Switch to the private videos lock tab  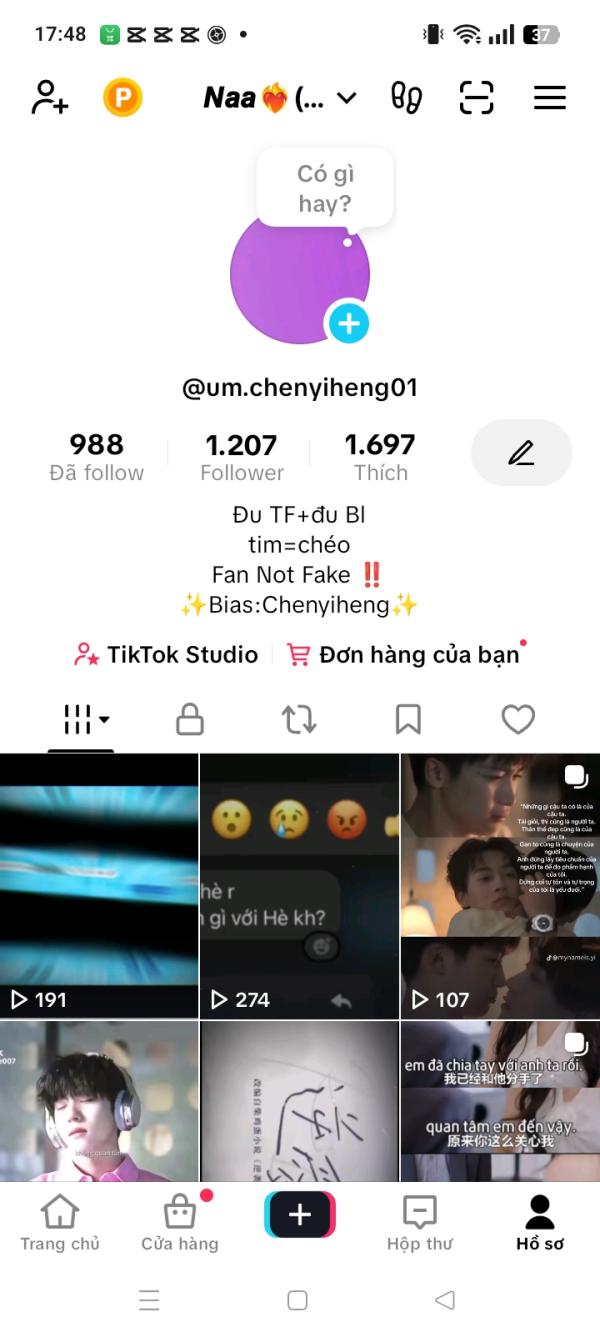(190, 719)
